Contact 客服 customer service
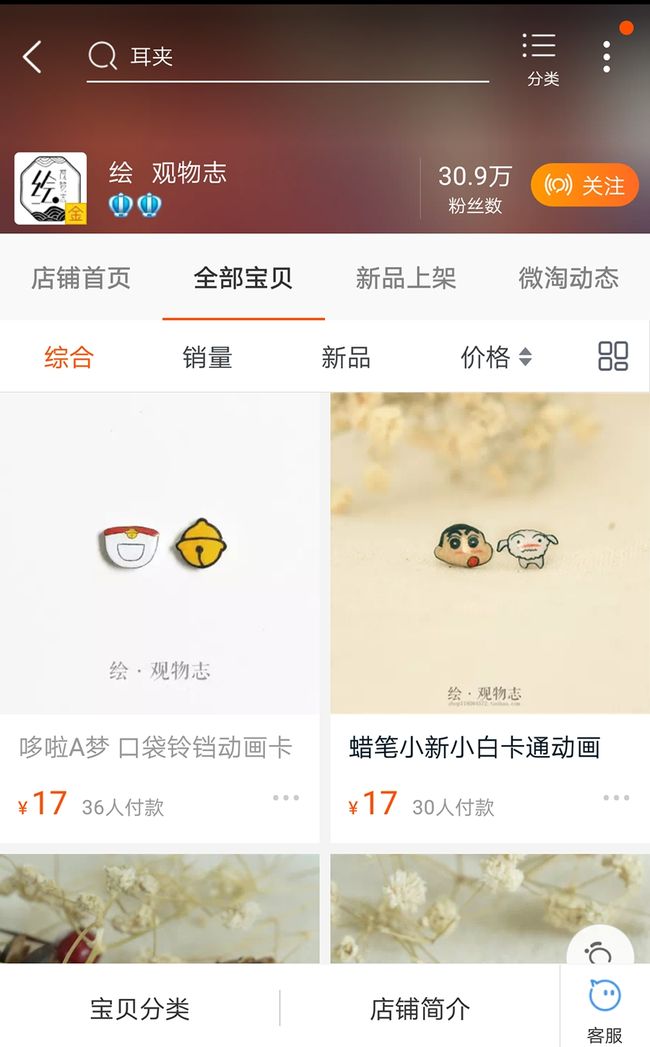Viewport: 650px width, 1047px height. click(605, 1010)
